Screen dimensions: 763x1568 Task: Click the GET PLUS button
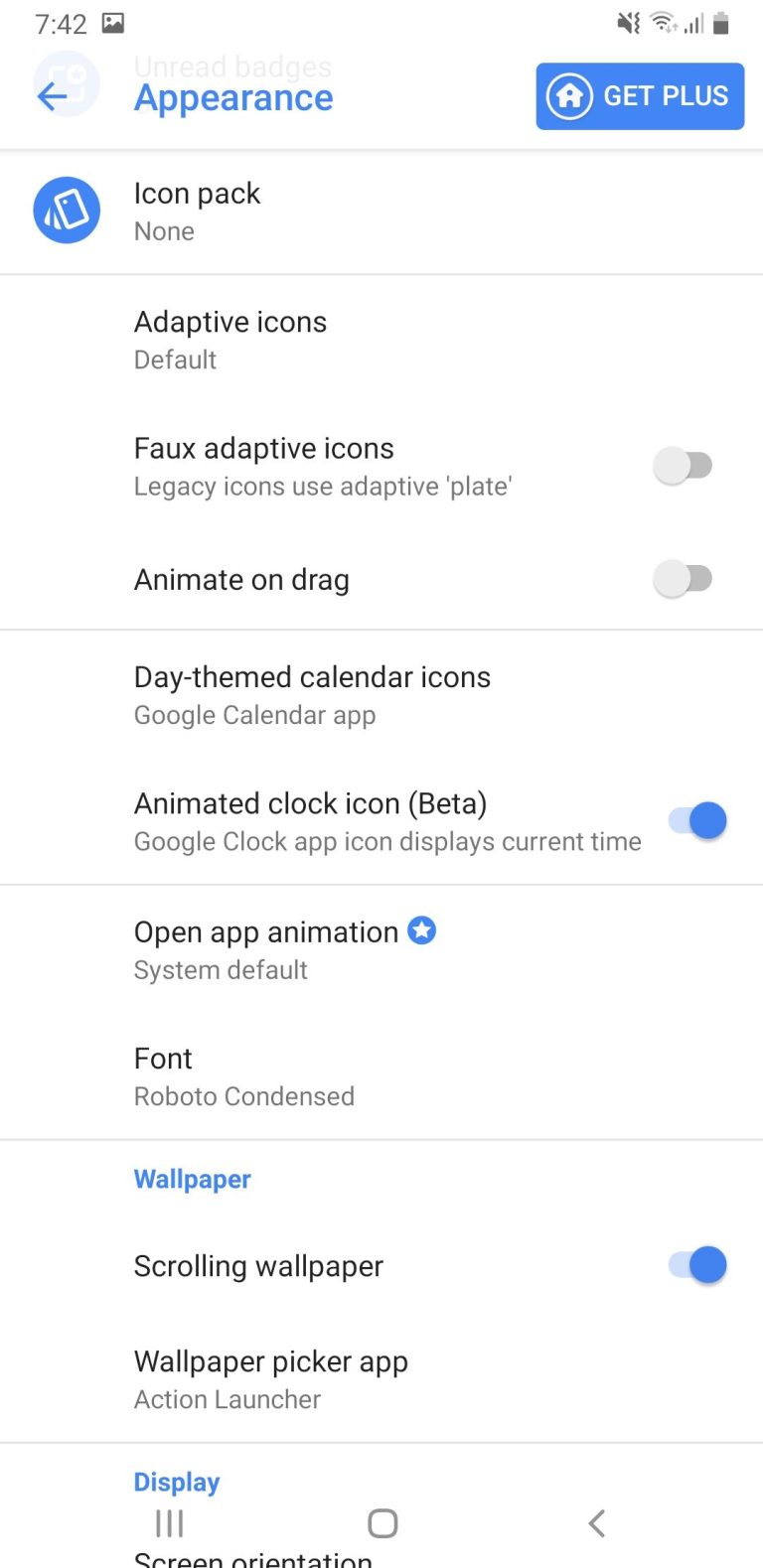pyautogui.click(x=640, y=95)
